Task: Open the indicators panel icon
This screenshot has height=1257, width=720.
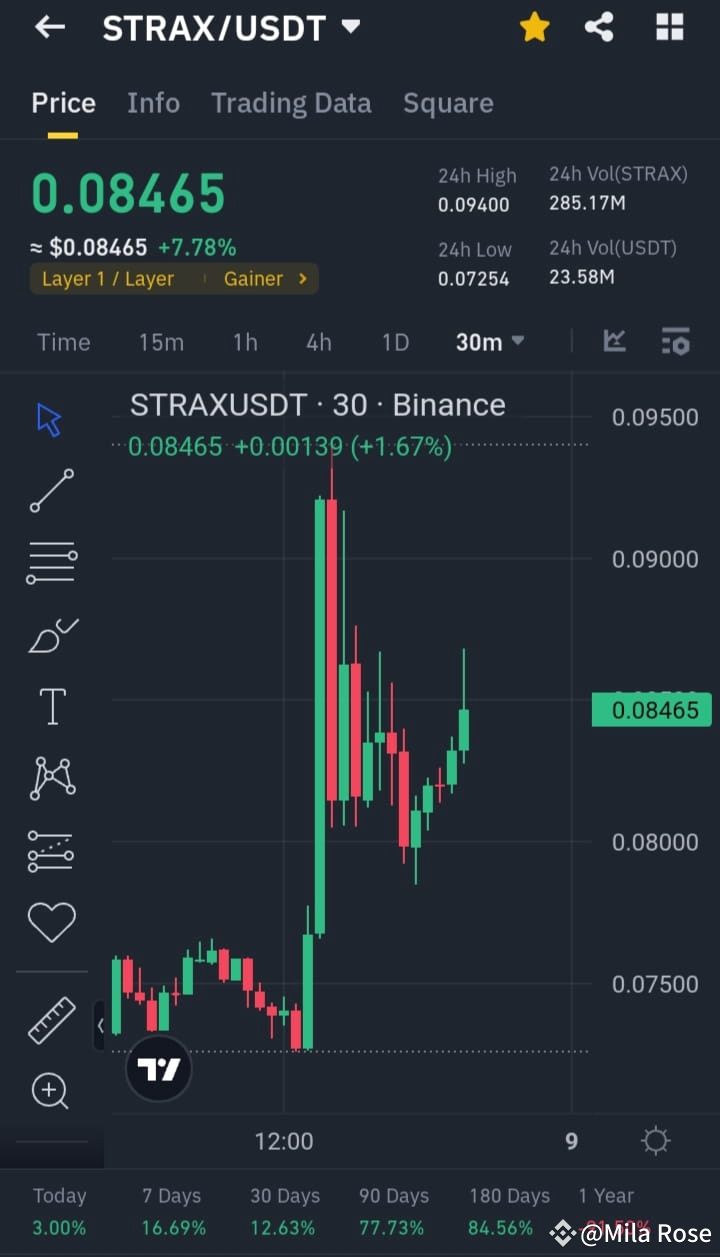Action: pos(675,341)
